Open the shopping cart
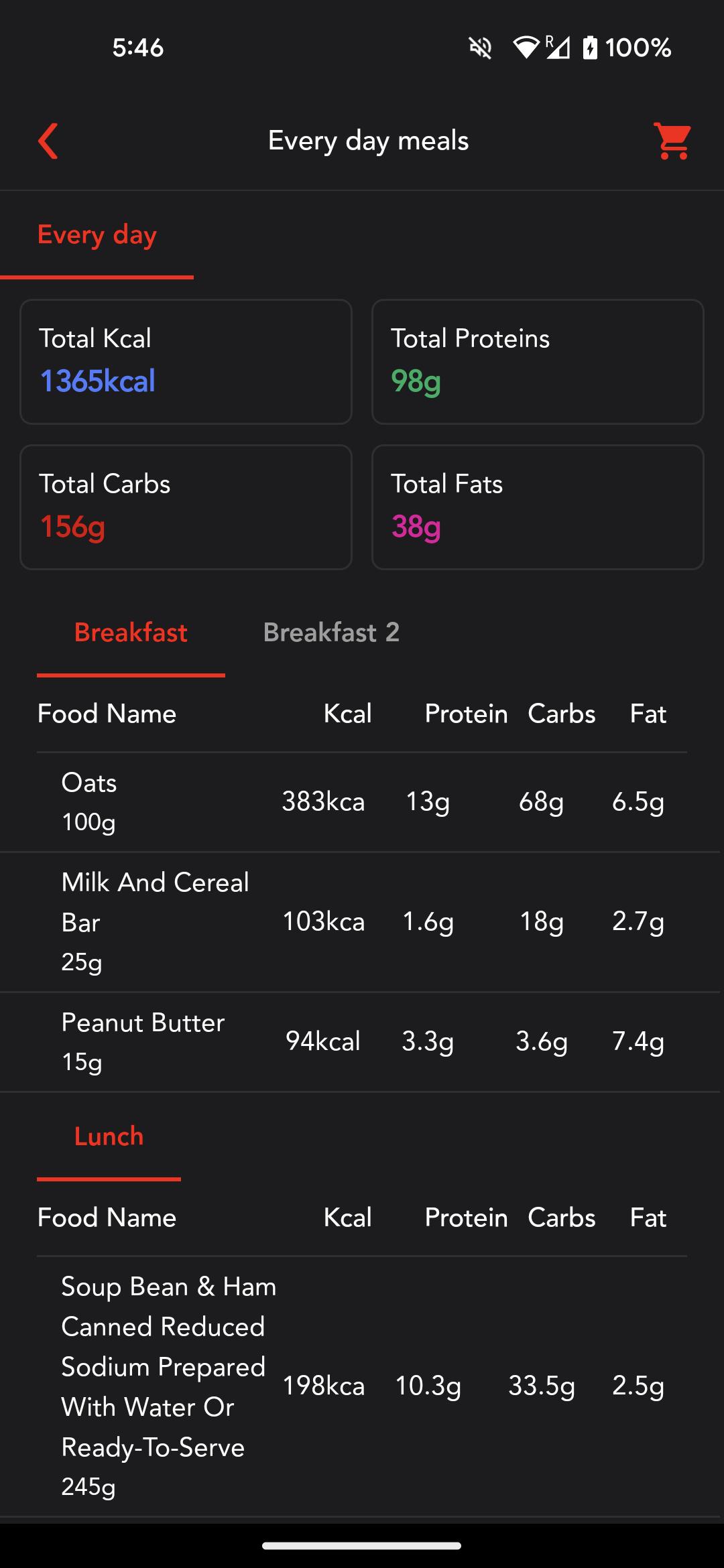The image size is (724, 1568). [672, 141]
